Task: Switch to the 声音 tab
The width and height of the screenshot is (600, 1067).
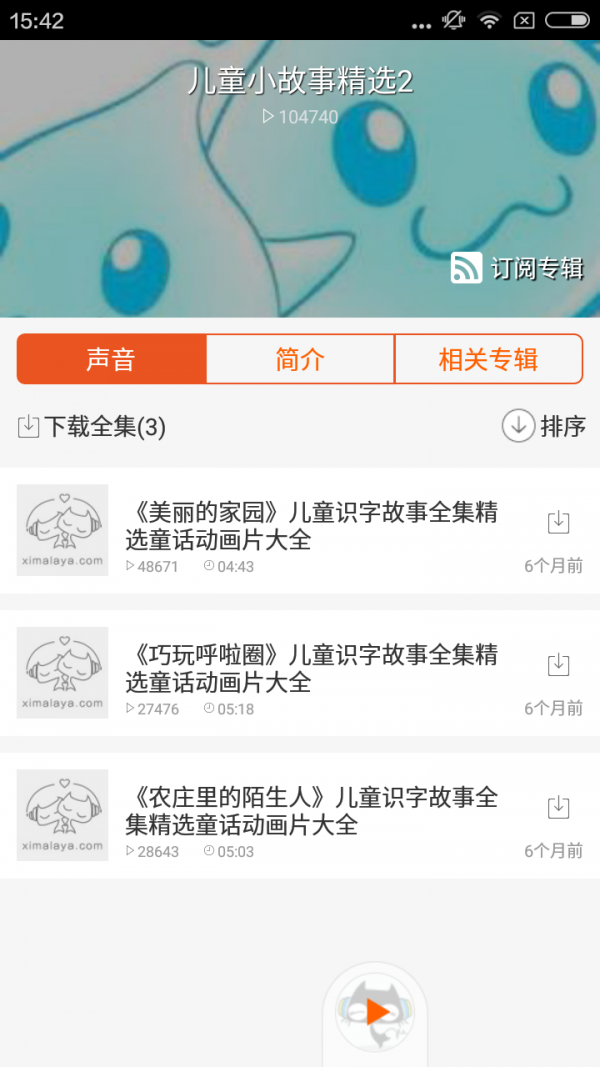Action: coord(111,360)
